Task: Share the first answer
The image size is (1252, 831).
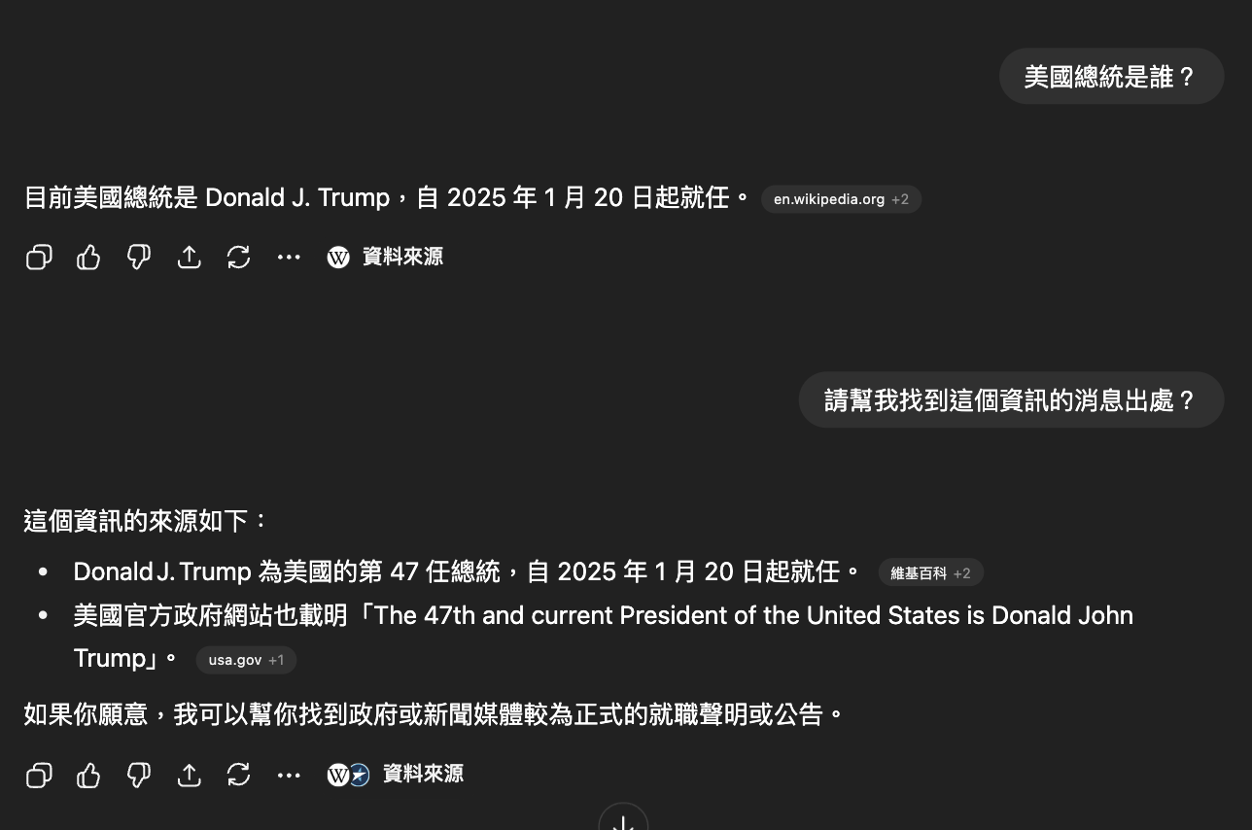Action: click(189, 257)
